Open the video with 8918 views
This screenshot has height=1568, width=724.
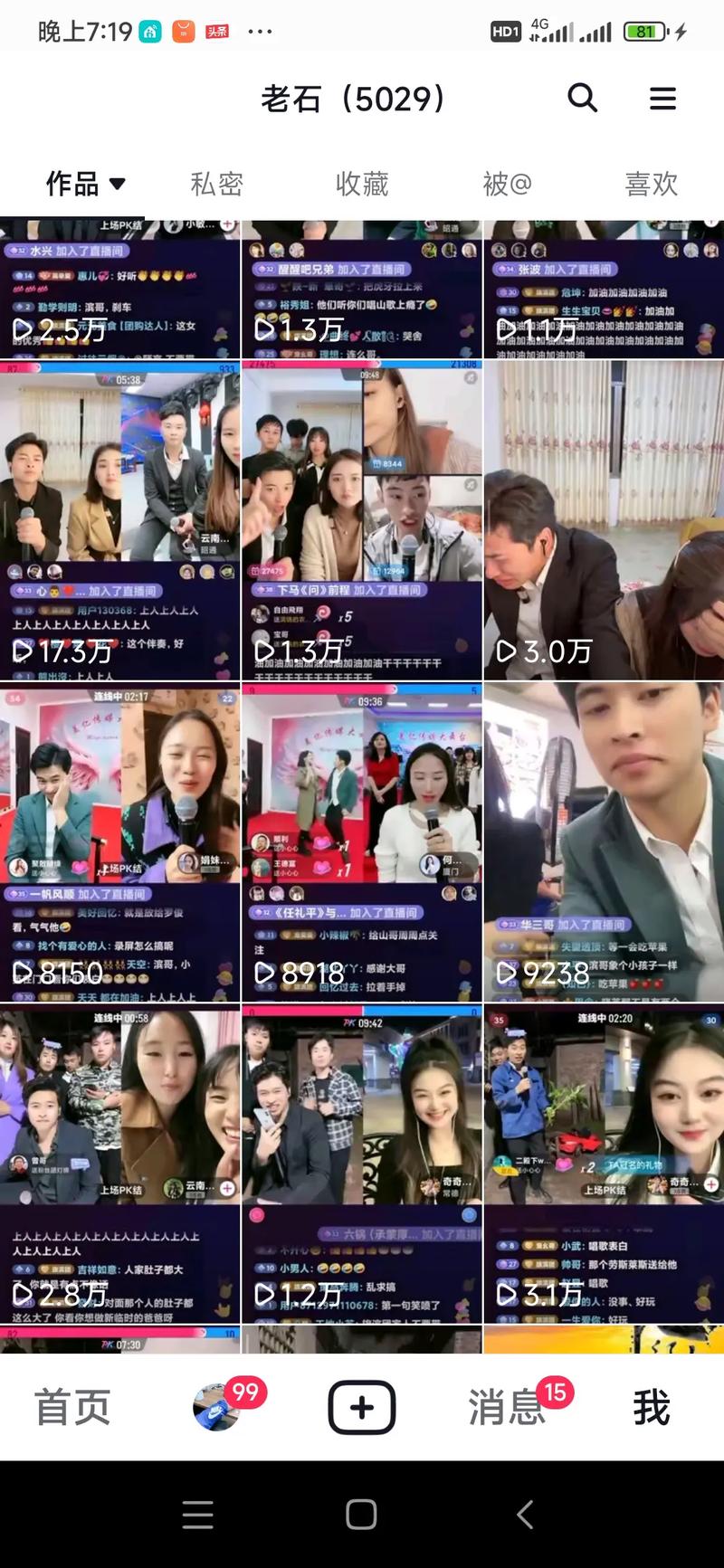coord(362,841)
